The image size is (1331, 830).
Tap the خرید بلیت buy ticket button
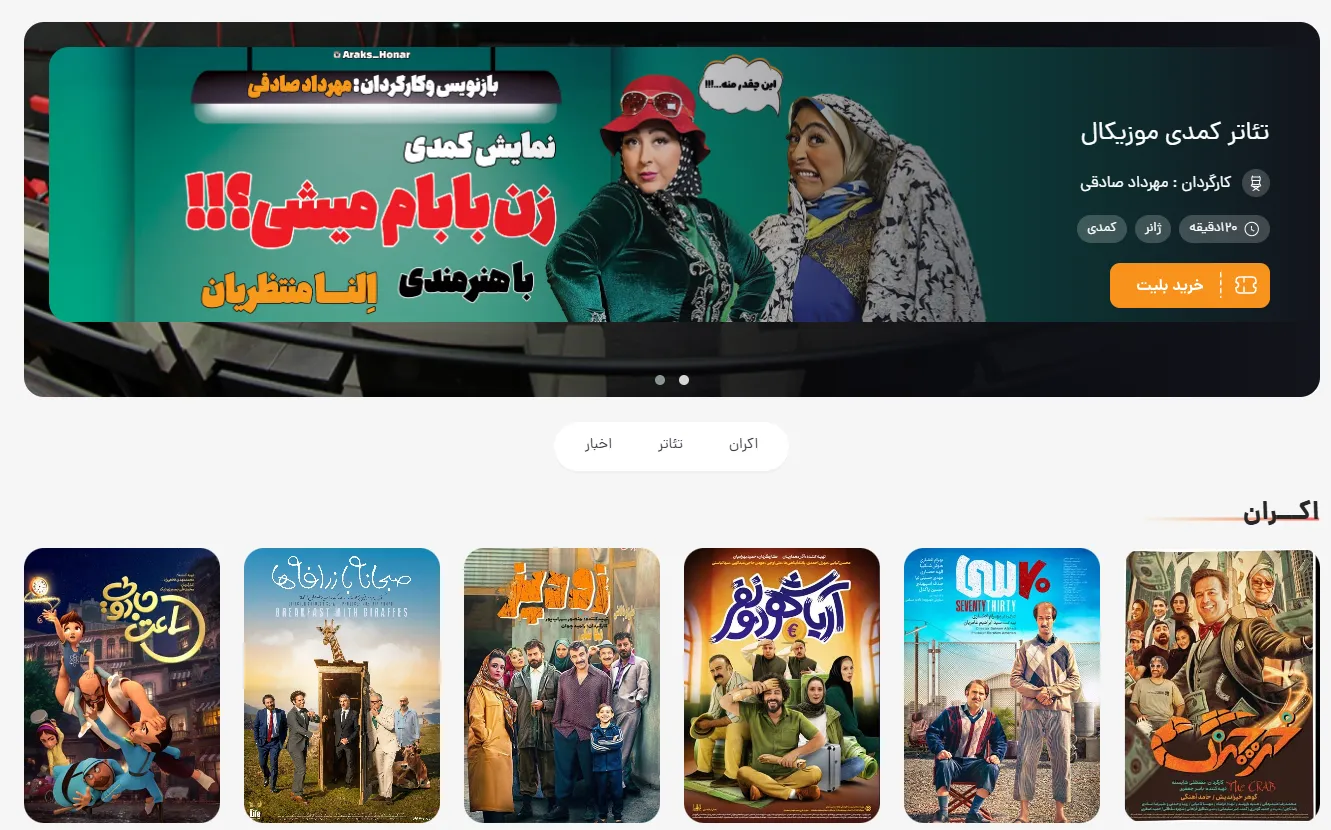point(1189,286)
